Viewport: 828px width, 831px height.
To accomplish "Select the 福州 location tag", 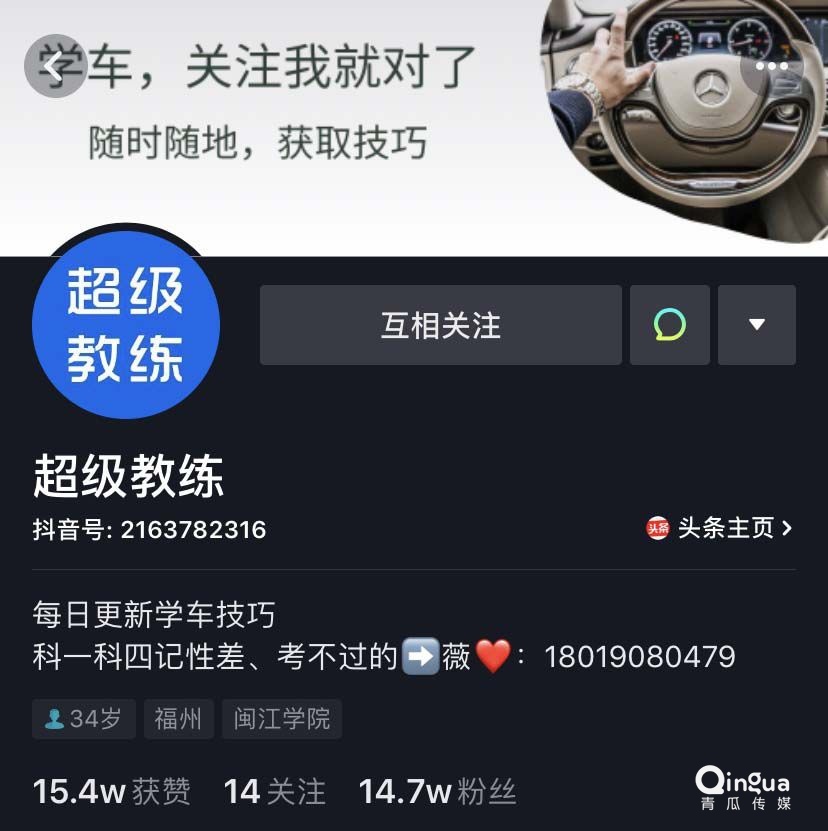I will [178, 719].
